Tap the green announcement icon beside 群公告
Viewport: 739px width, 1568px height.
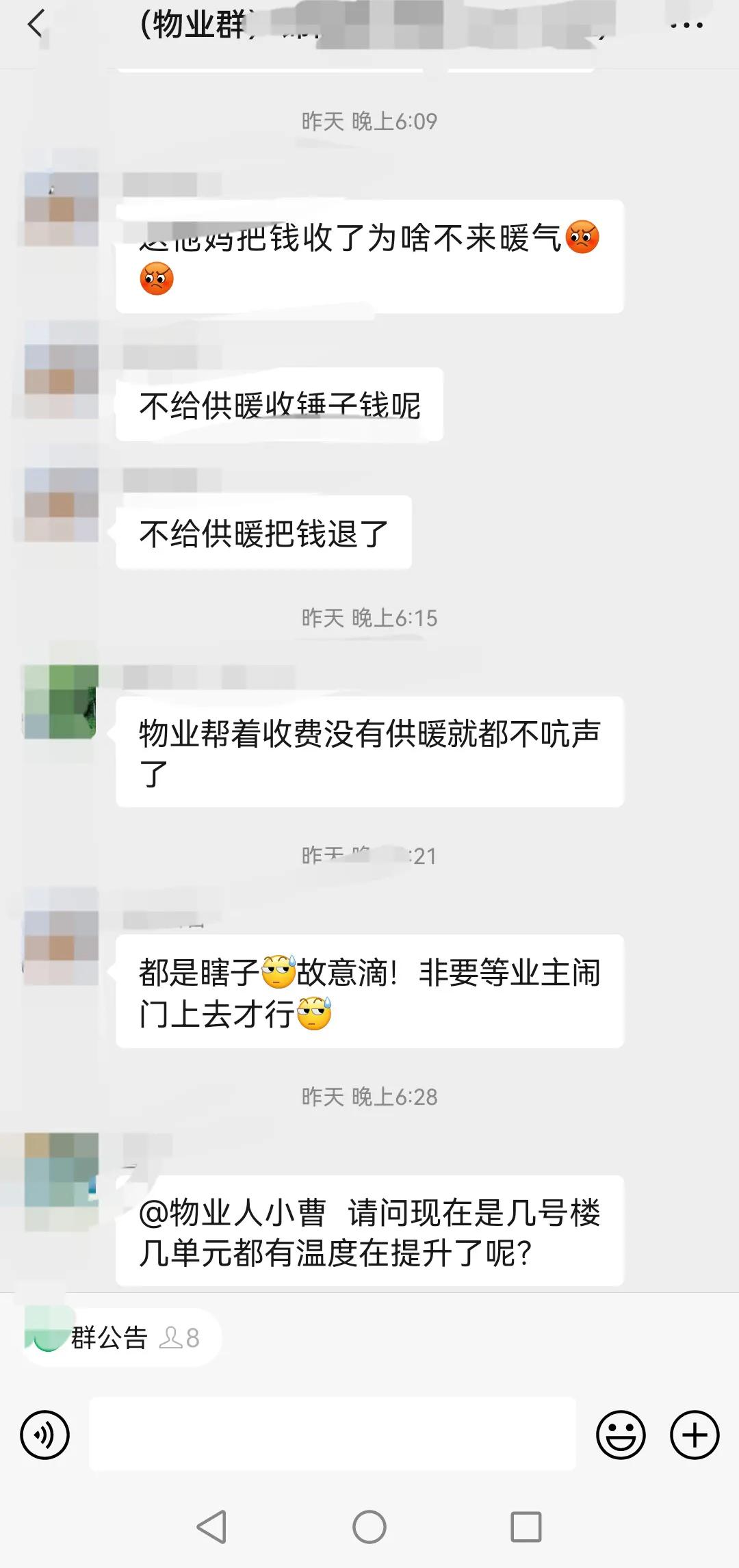click(42, 1334)
